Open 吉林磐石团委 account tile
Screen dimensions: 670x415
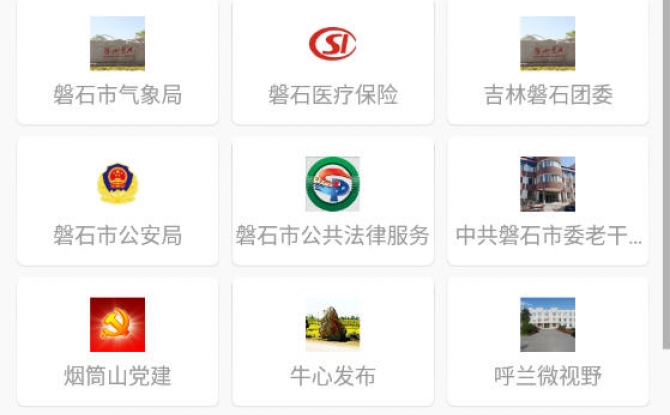click(547, 62)
